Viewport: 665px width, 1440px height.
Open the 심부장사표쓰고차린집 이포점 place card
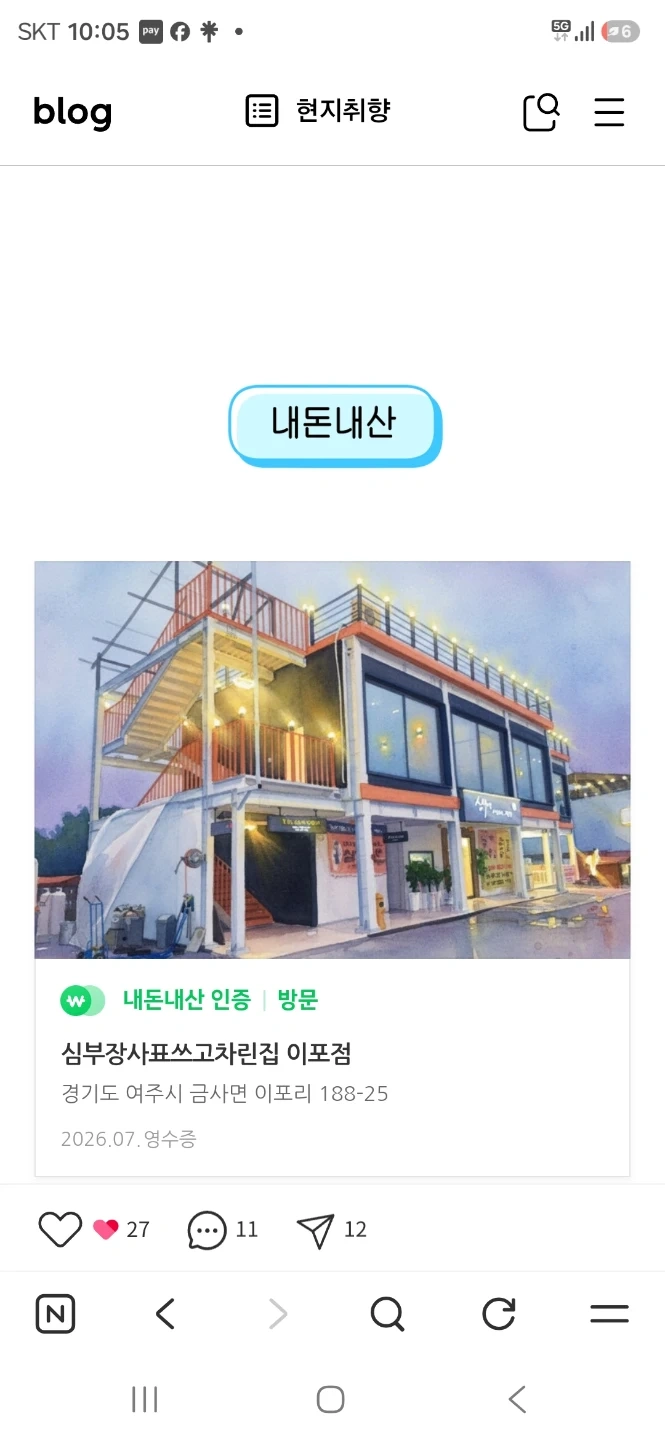[x=332, y=869]
